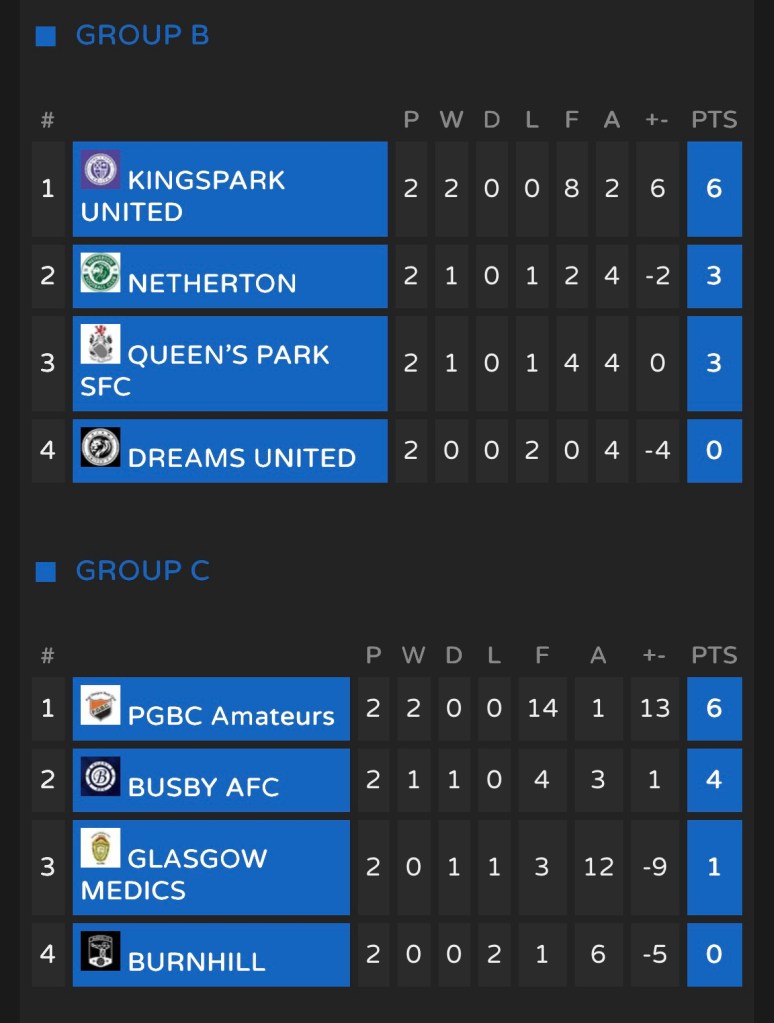Open Kingspark United team page
774x1023 pixels.
[x=229, y=189]
